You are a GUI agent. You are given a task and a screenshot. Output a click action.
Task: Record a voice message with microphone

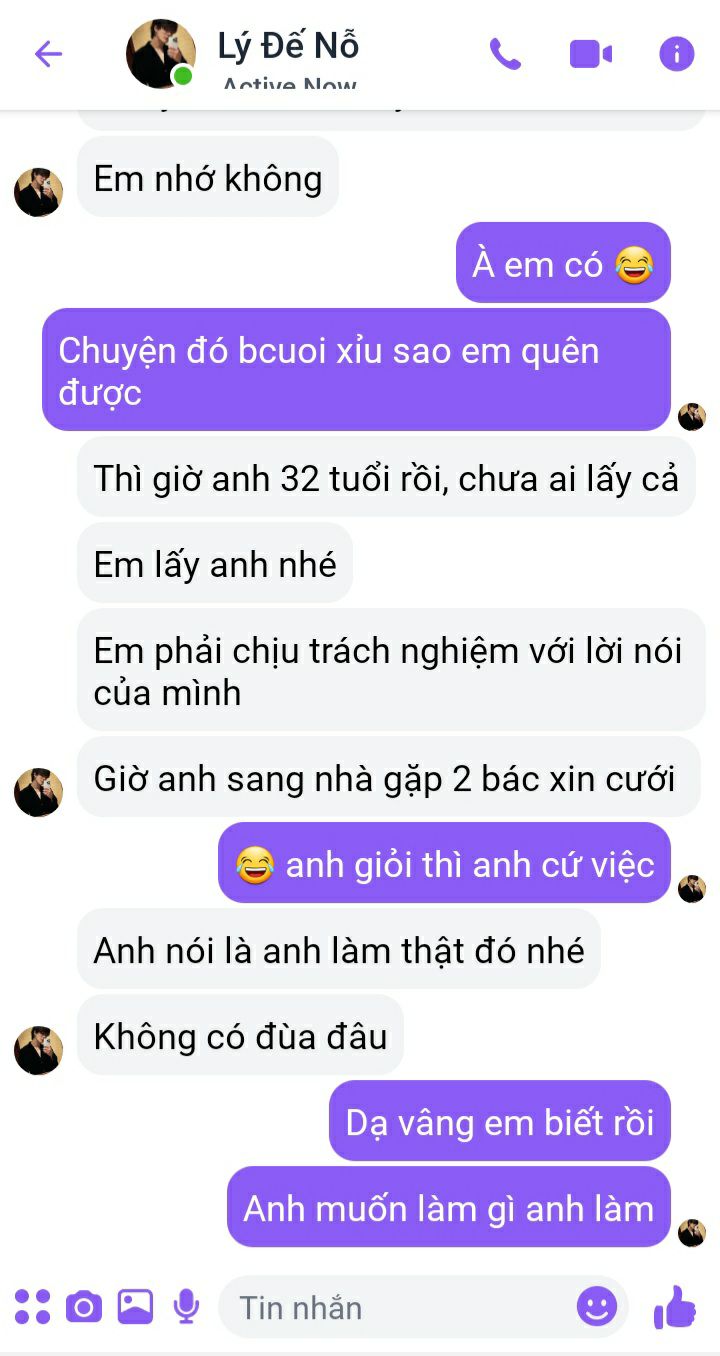click(186, 1306)
